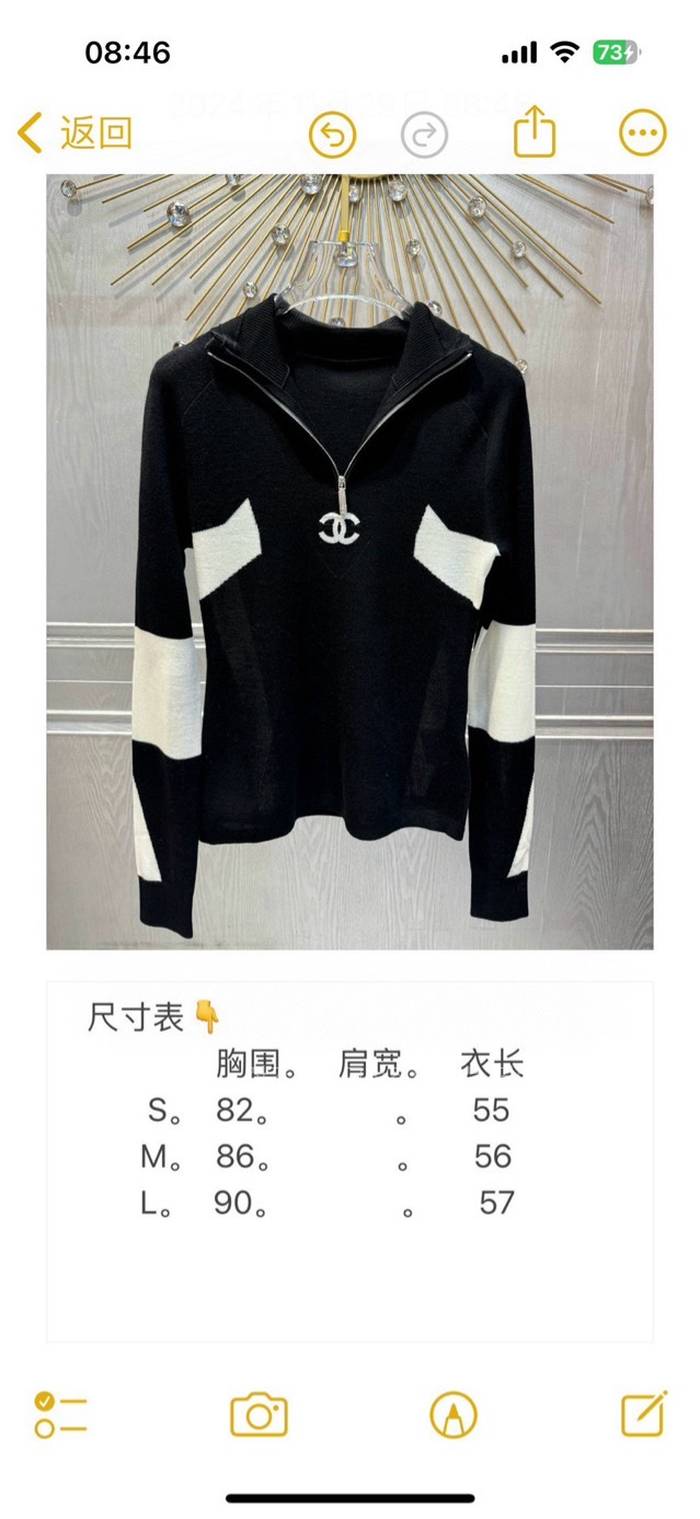Add a checklist to the note
This screenshot has width=700, height=1519.
pyautogui.click(x=60, y=1414)
